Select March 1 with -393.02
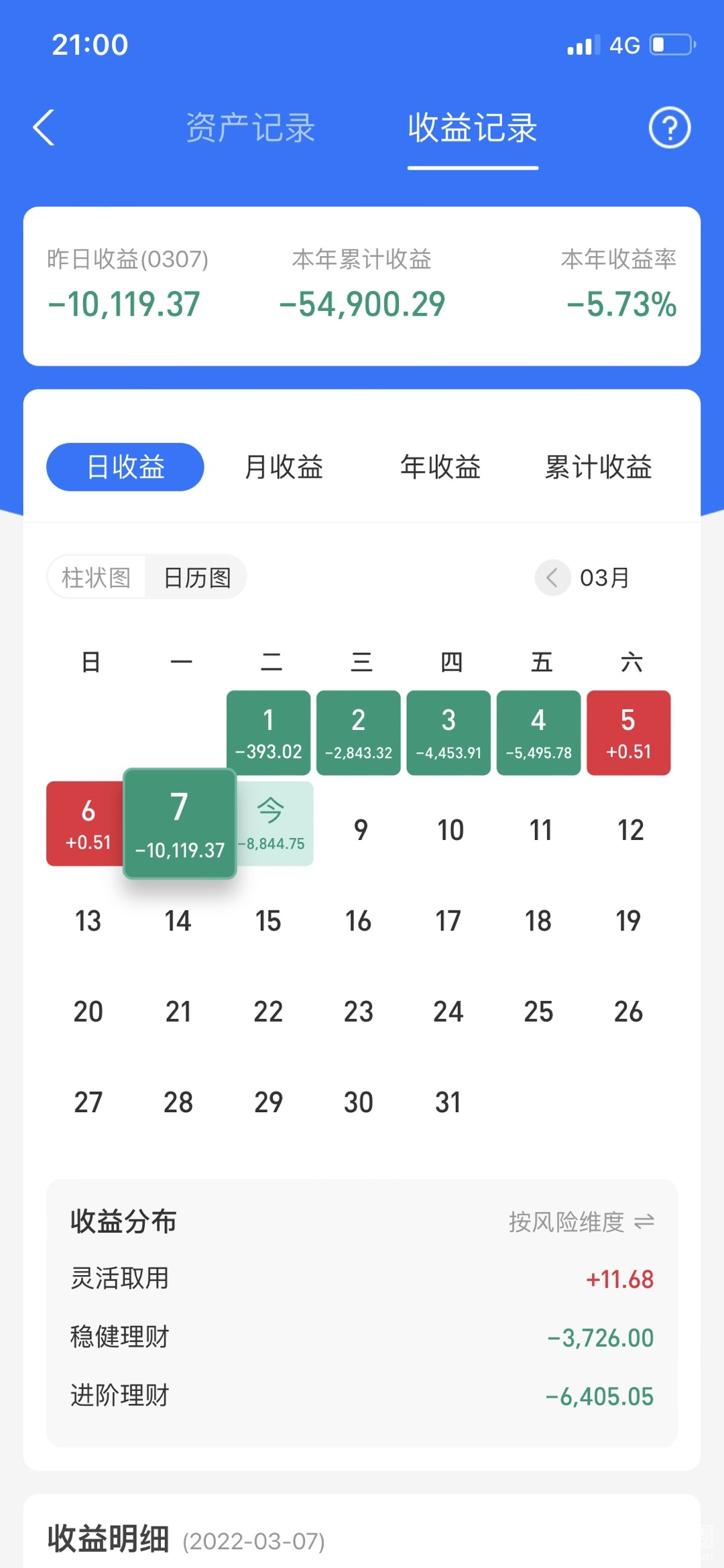724x1568 pixels. click(268, 733)
